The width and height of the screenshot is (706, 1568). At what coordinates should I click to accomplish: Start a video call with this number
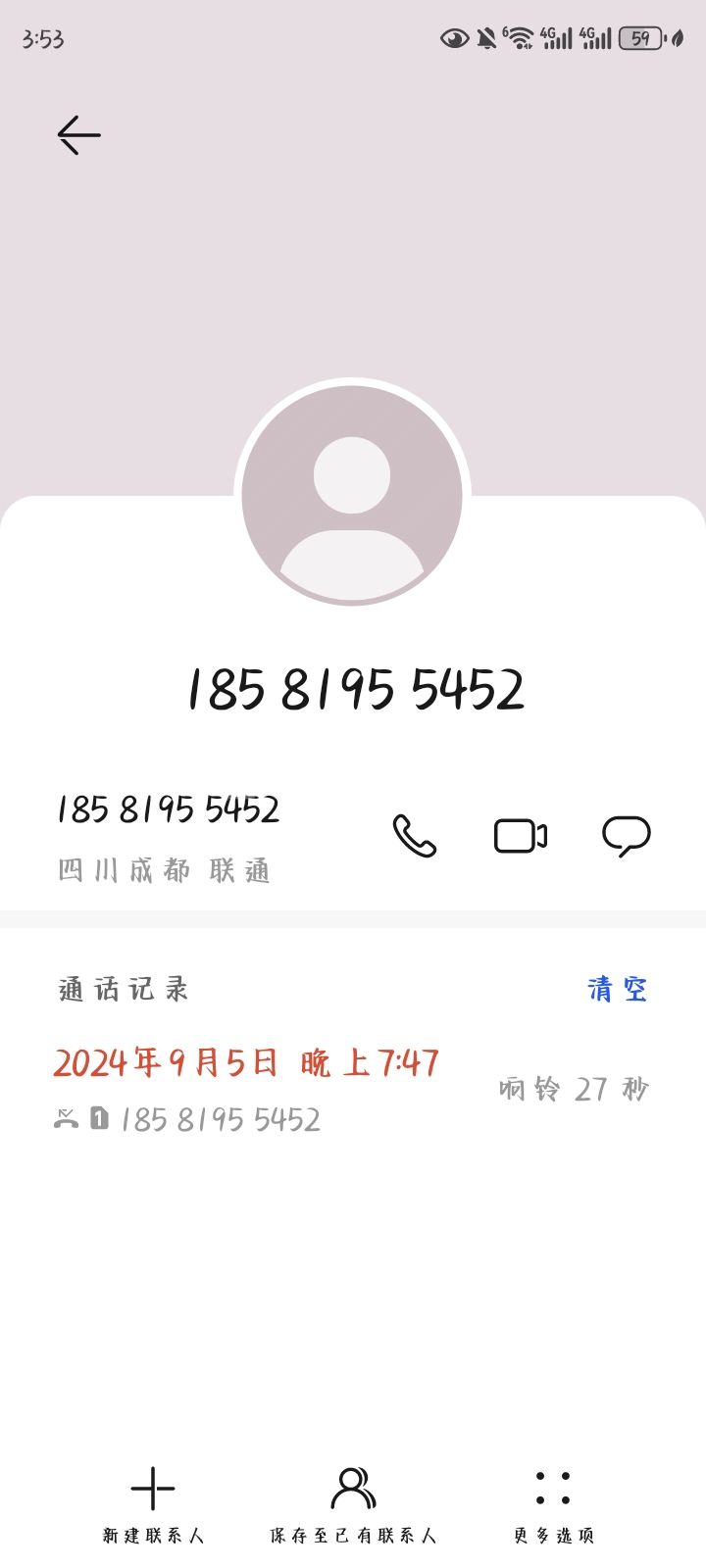pos(520,836)
